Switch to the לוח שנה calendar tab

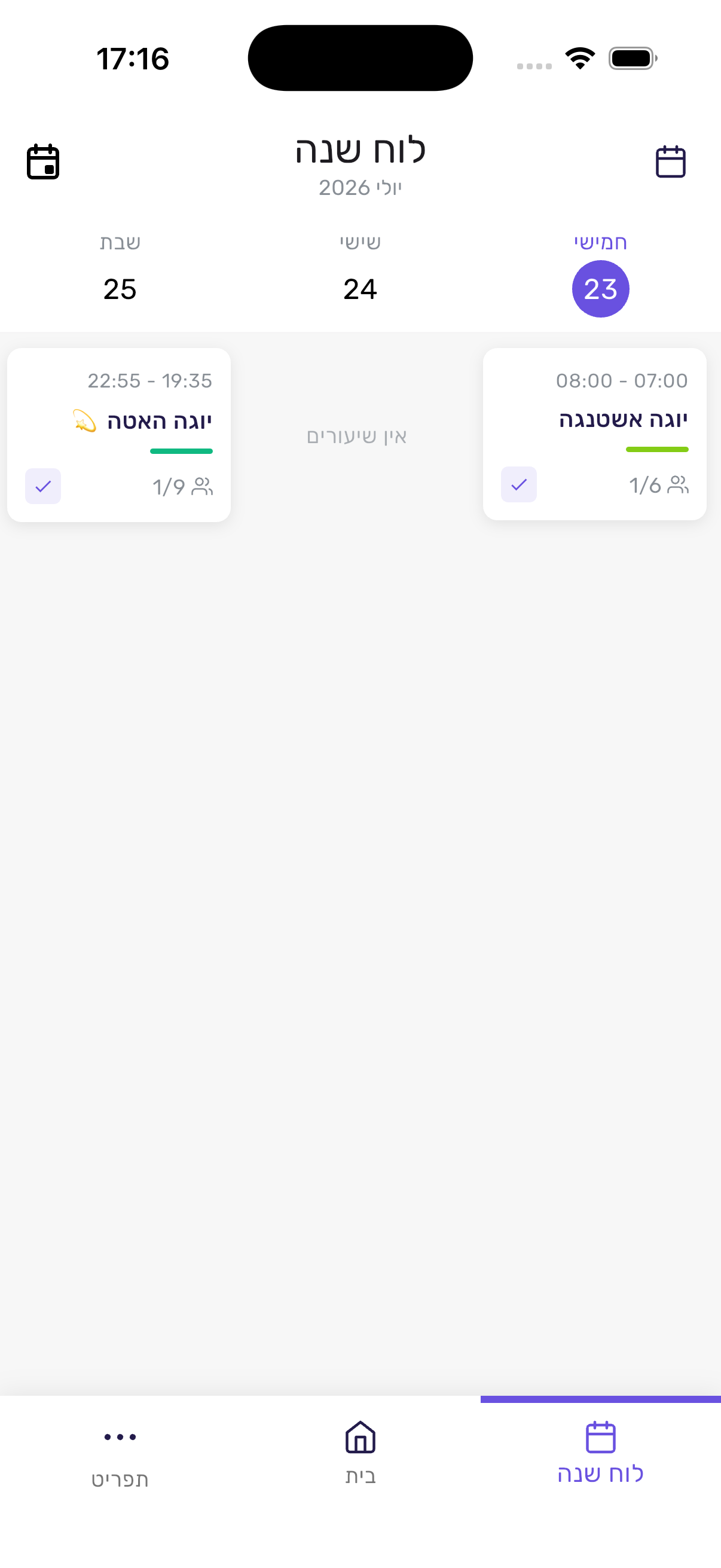pyautogui.click(x=600, y=1453)
